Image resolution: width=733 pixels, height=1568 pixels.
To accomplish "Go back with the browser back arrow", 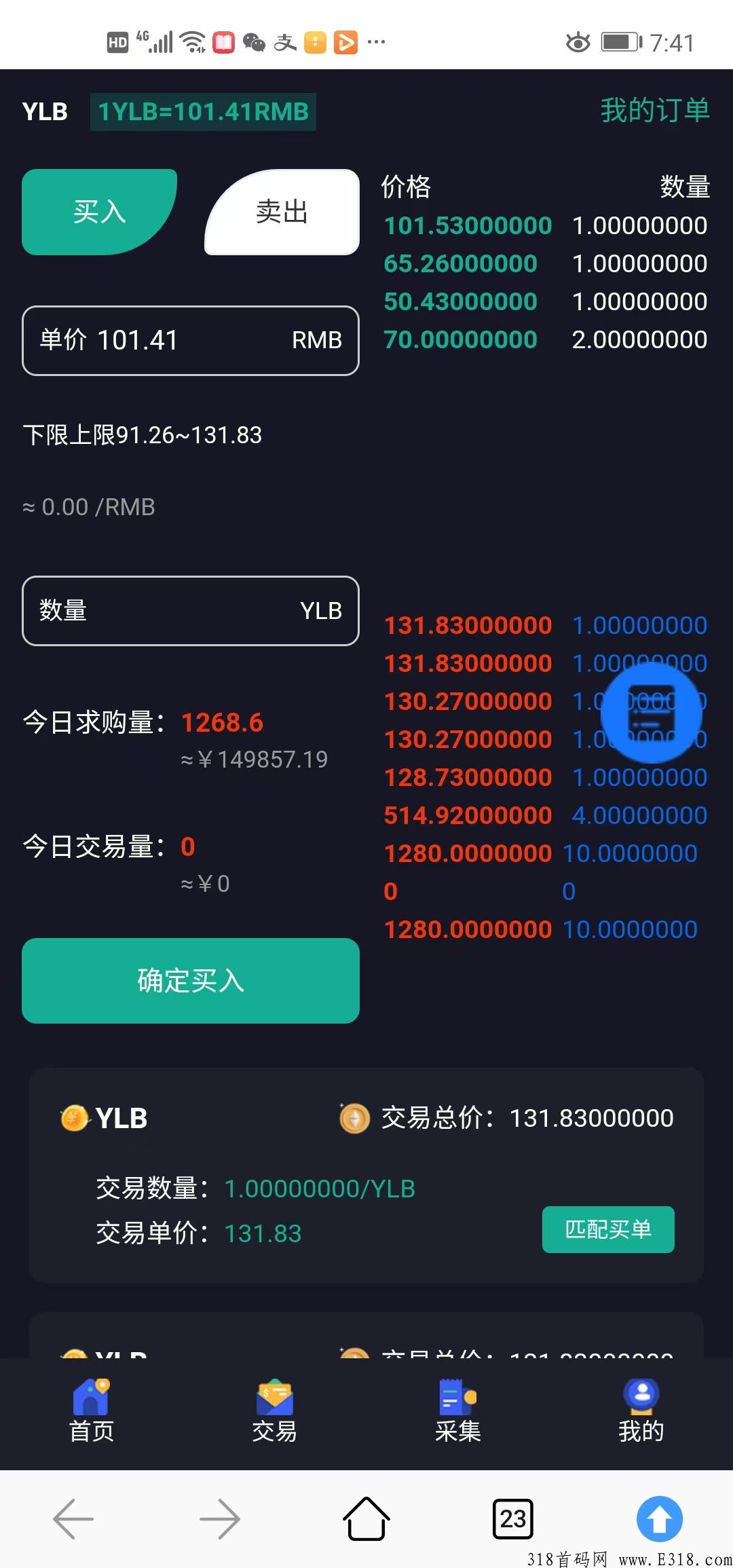I will (x=73, y=1518).
